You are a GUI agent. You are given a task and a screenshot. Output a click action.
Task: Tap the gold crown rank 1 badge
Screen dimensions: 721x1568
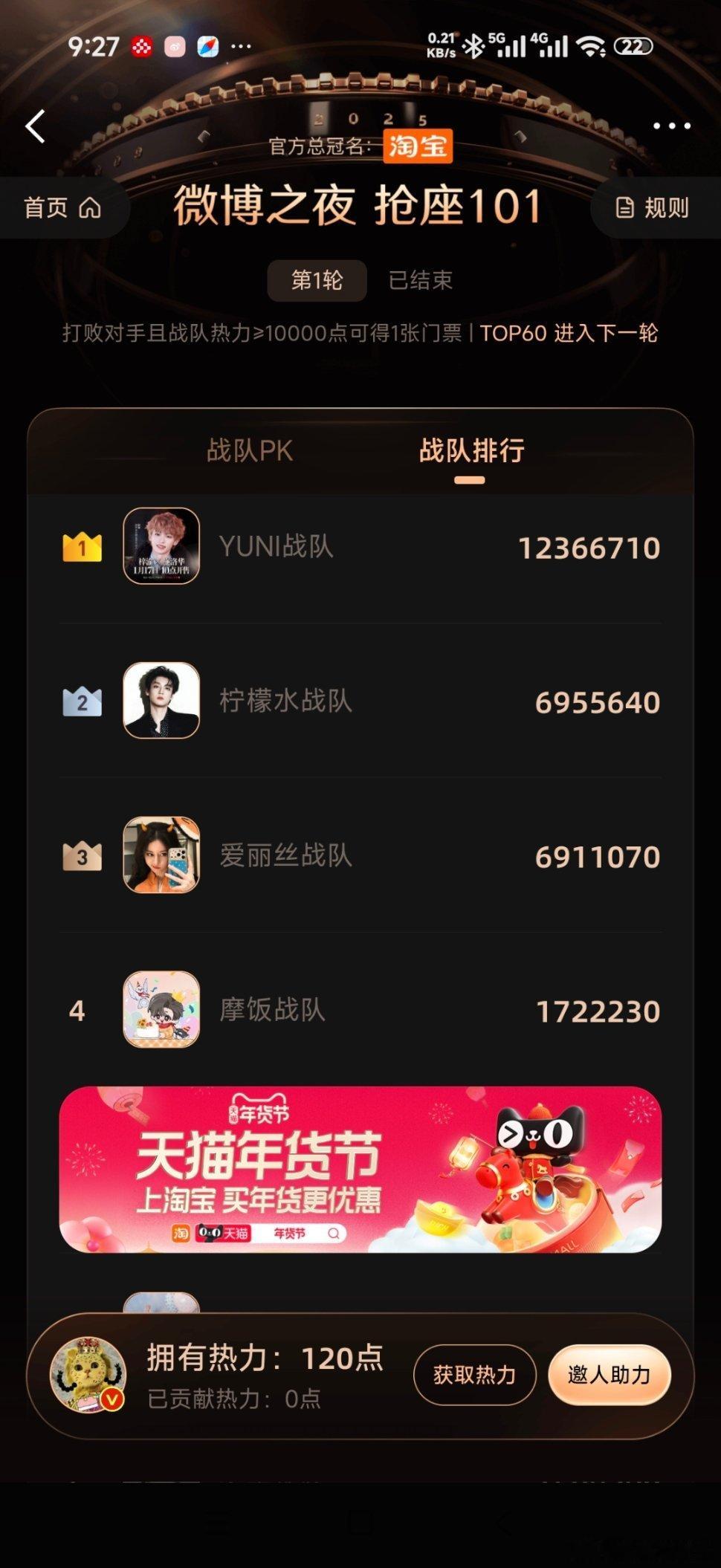click(82, 547)
